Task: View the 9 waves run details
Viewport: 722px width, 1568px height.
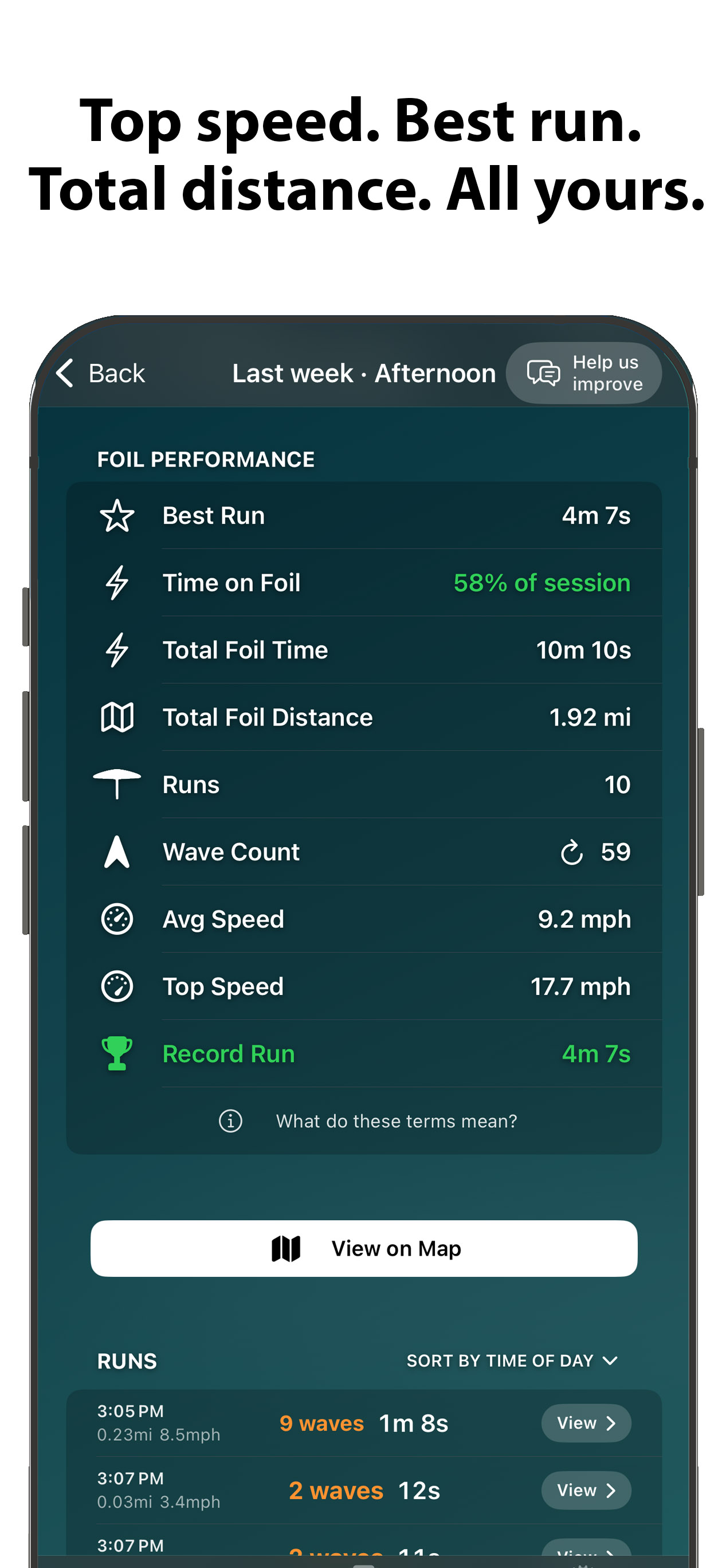Action: pos(586,1423)
